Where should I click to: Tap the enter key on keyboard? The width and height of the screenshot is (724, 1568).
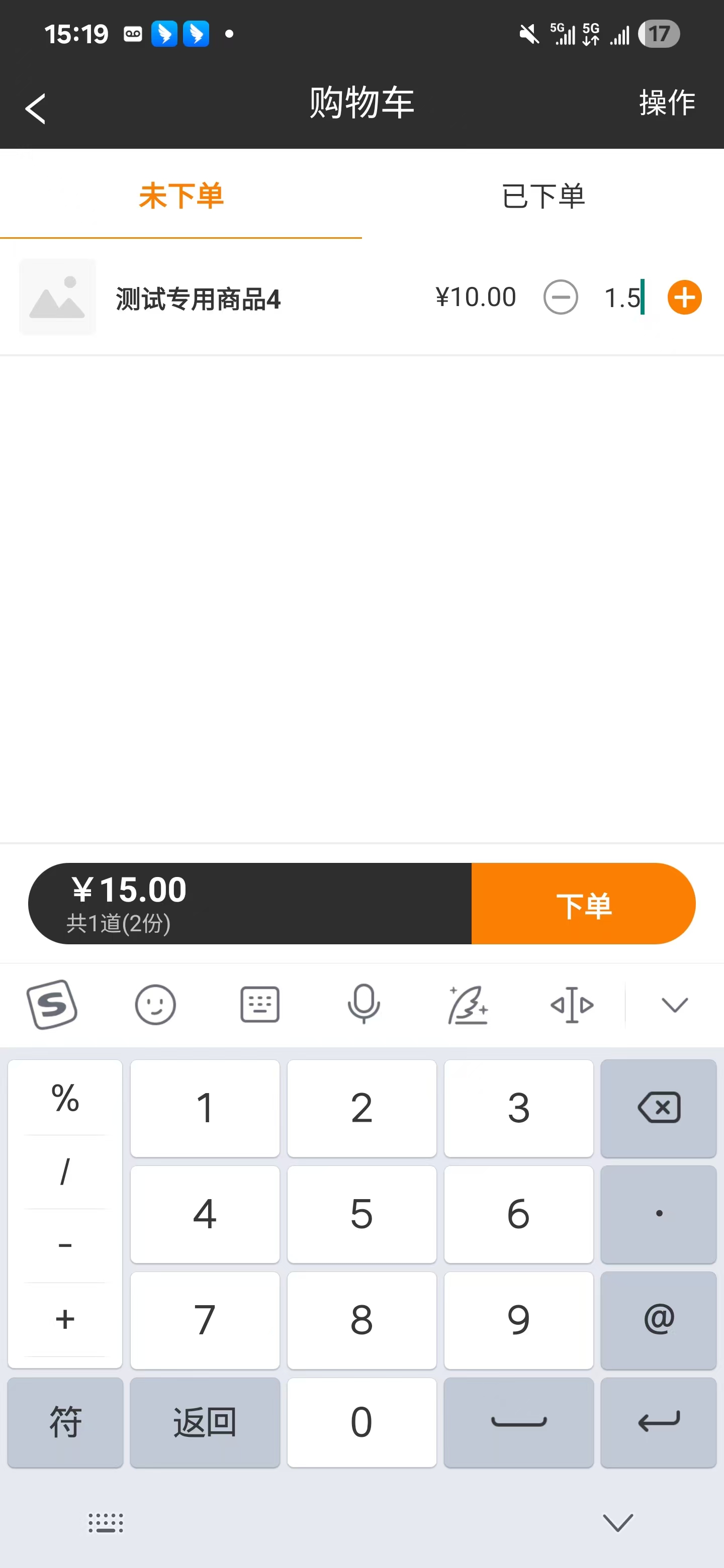[658, 1423]
